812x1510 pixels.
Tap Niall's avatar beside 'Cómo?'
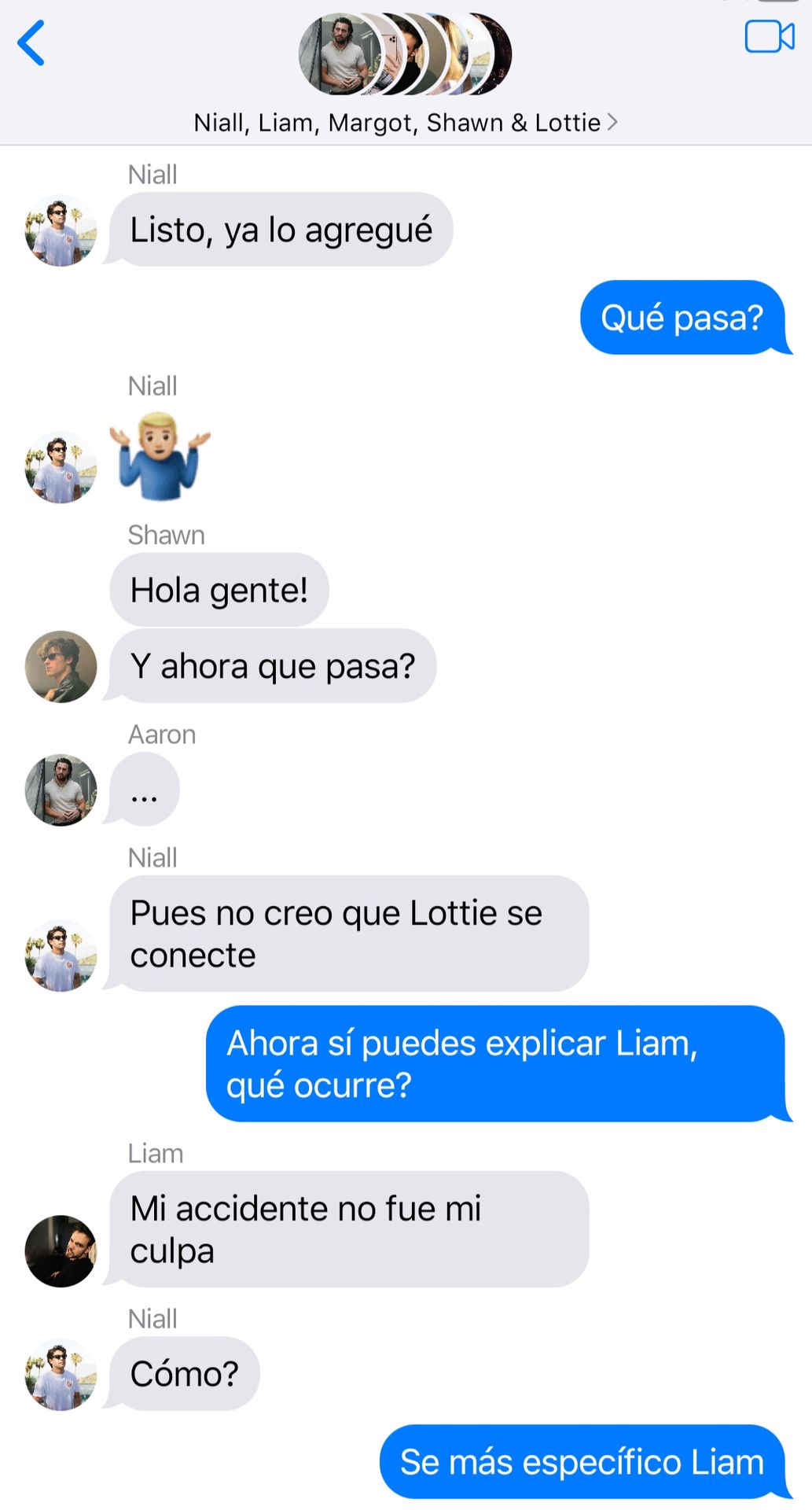tap(61, 1374)
